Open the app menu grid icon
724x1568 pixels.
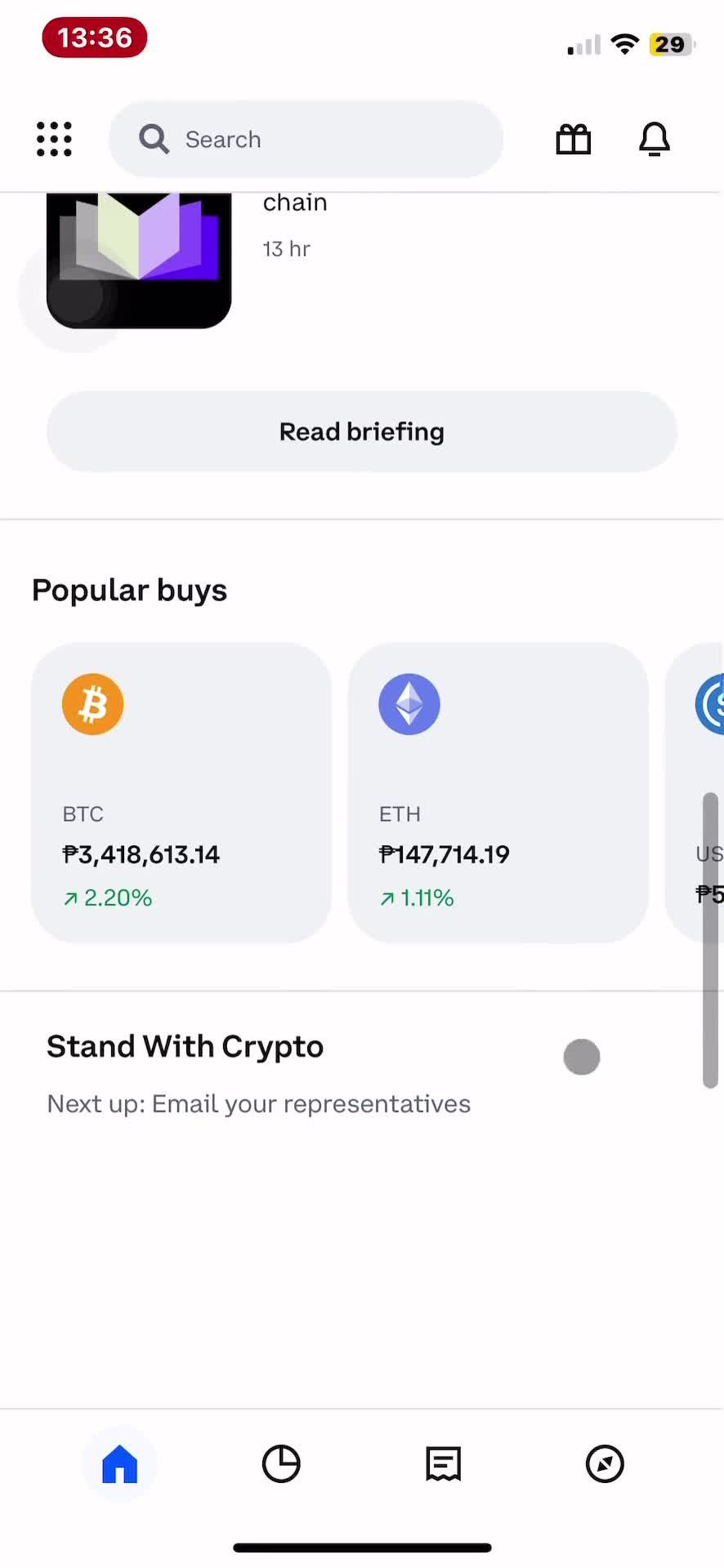54,139
